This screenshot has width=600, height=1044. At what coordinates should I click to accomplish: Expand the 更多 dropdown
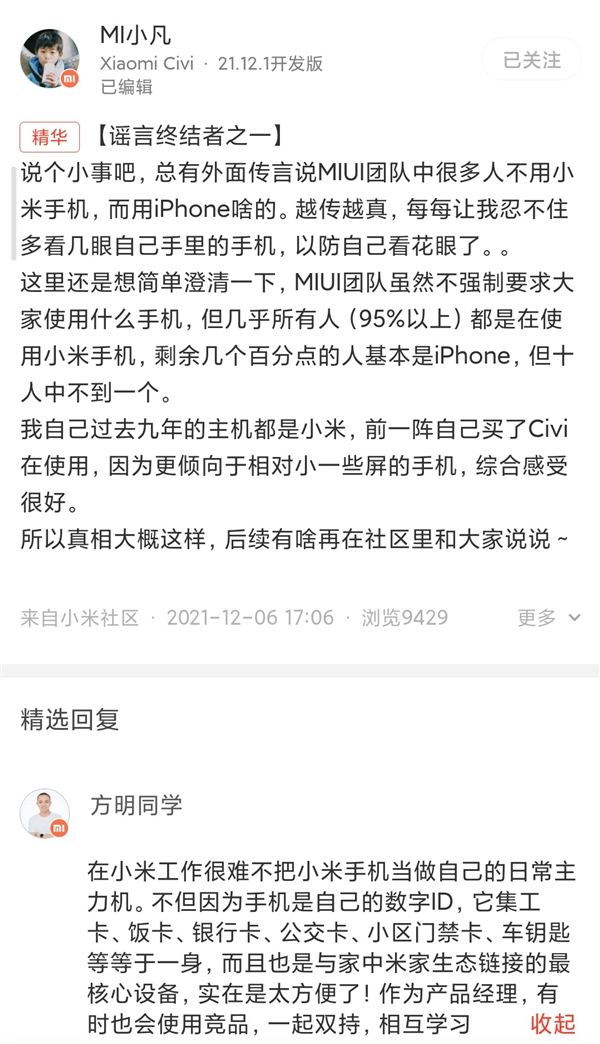(x=549, y=618)
